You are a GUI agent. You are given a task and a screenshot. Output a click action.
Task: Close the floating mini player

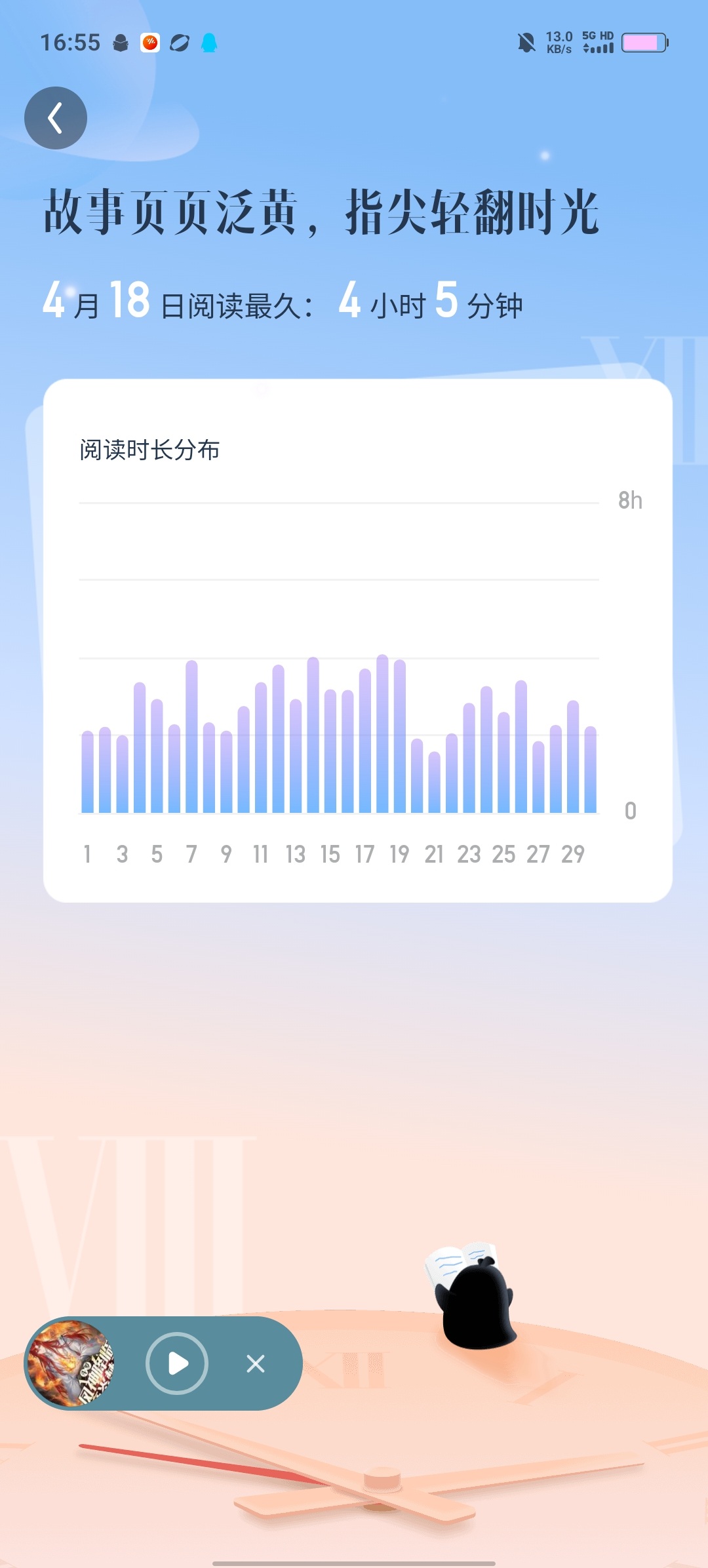[x=256, y=1363]
